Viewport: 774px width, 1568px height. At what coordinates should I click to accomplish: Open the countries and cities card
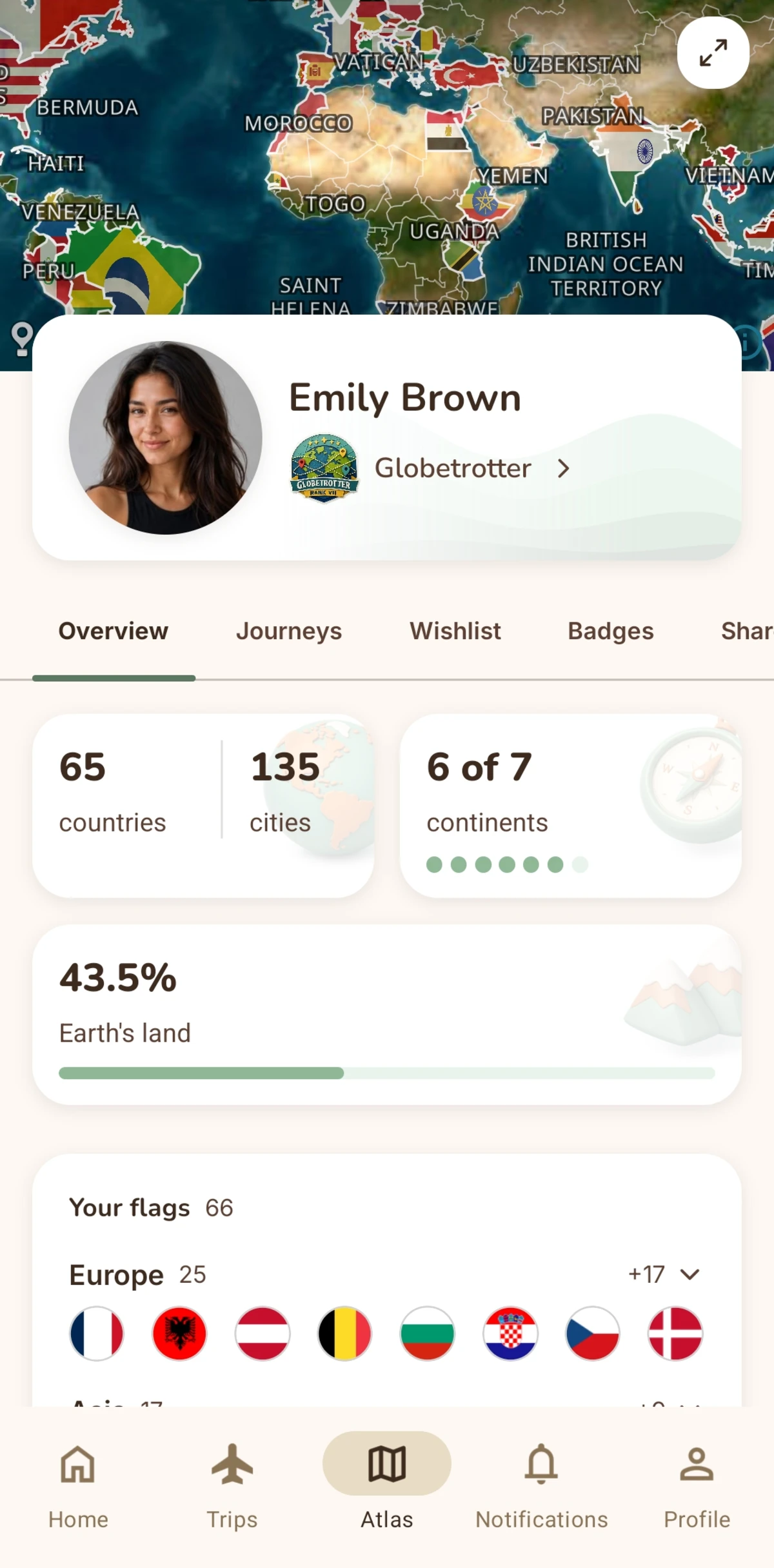coord(203,806)
